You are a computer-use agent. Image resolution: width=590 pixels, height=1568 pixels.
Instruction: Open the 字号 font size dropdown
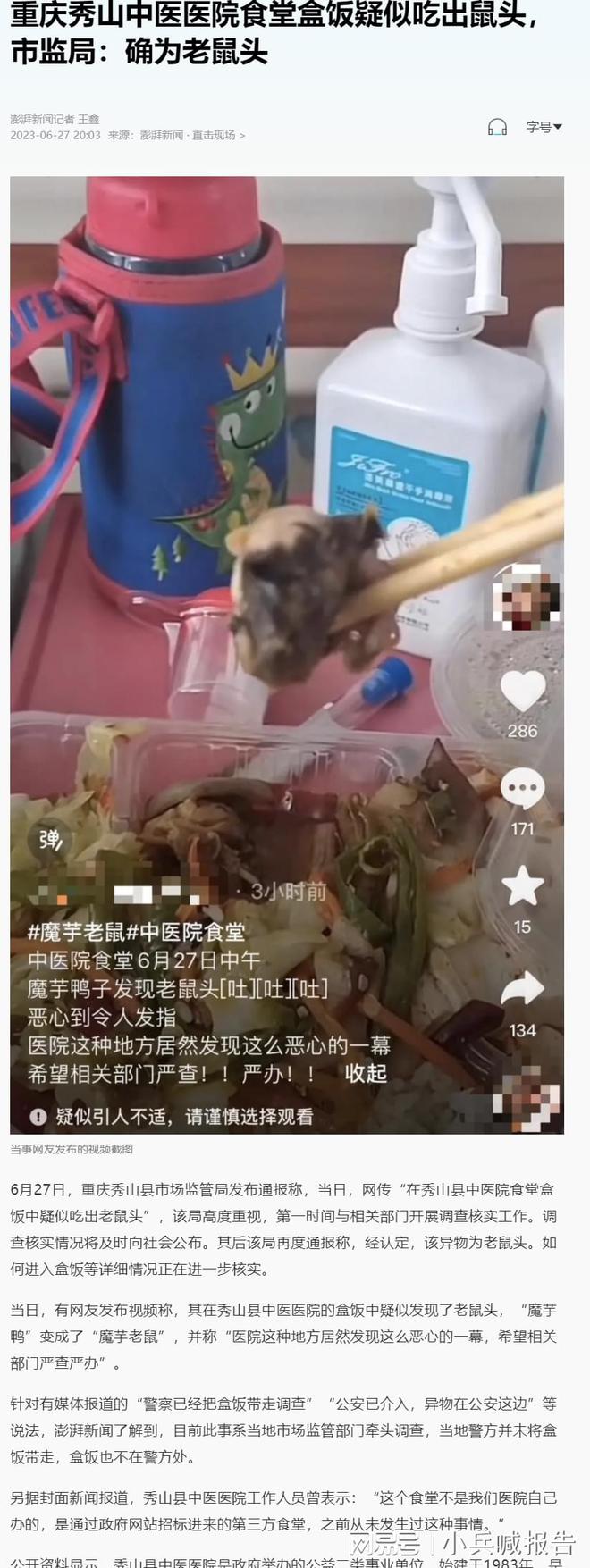tap(544, 127)
